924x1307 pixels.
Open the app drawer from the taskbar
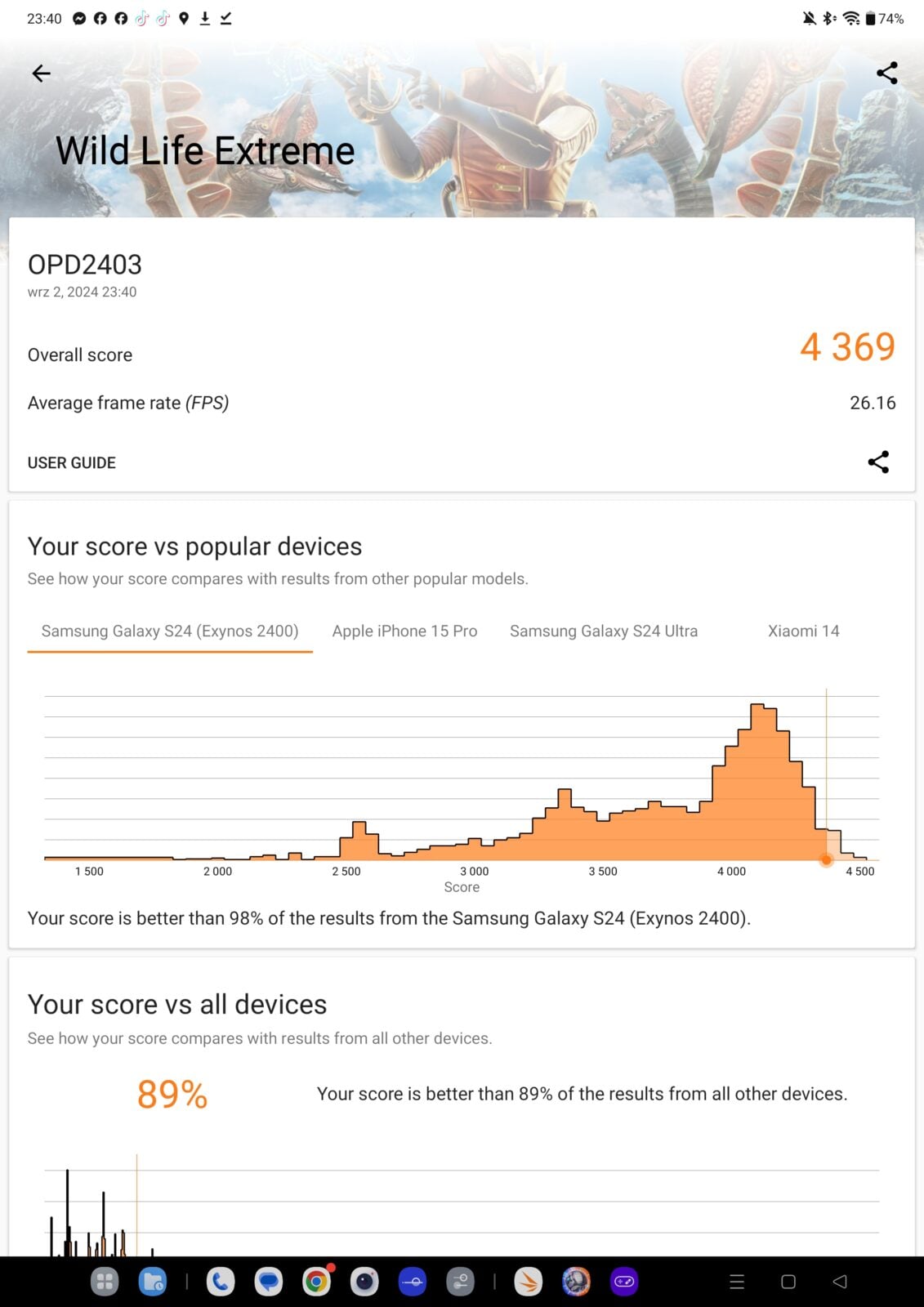click(105, 1282)
